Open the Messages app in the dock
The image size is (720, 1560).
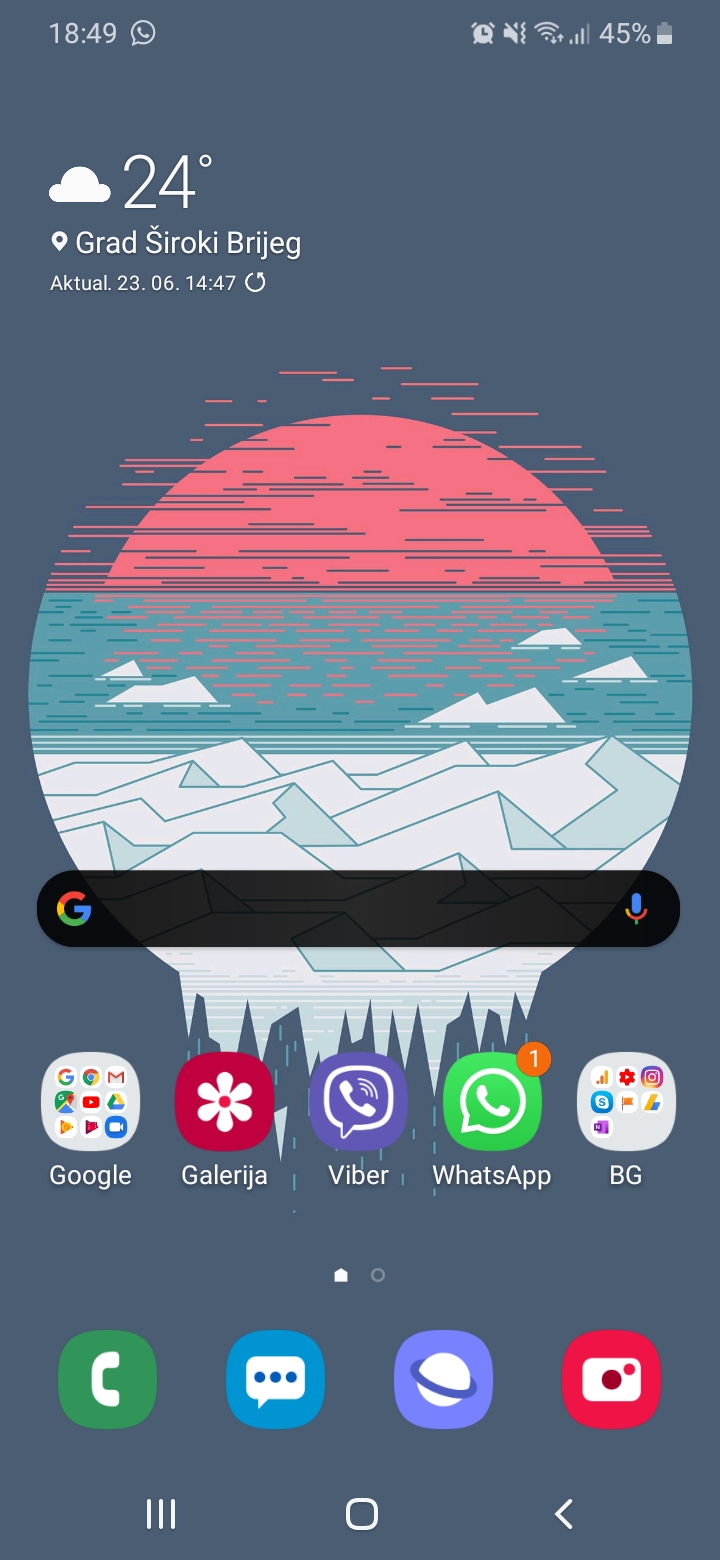[276, 1379]
